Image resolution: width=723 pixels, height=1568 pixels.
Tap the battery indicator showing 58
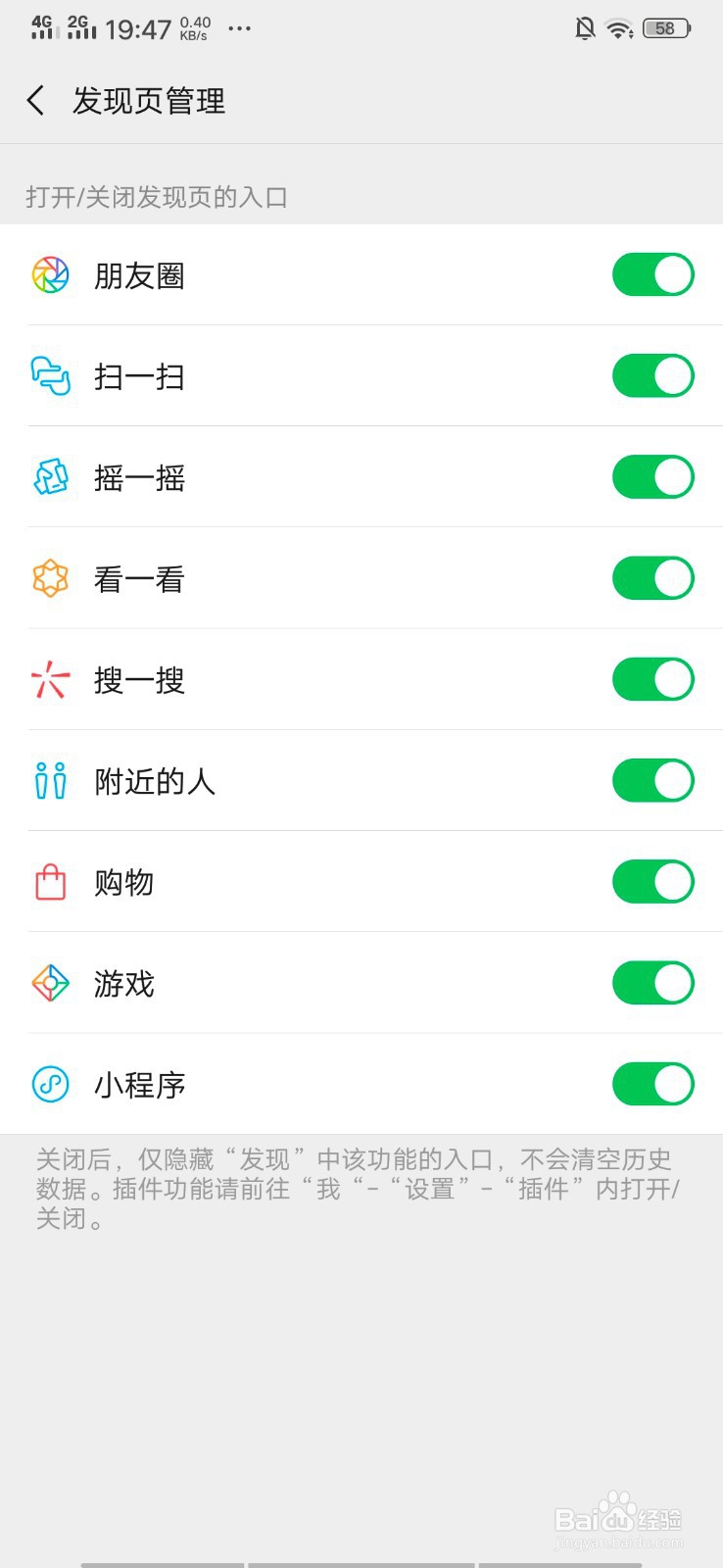pyautogui.click(x=665, y=28)
